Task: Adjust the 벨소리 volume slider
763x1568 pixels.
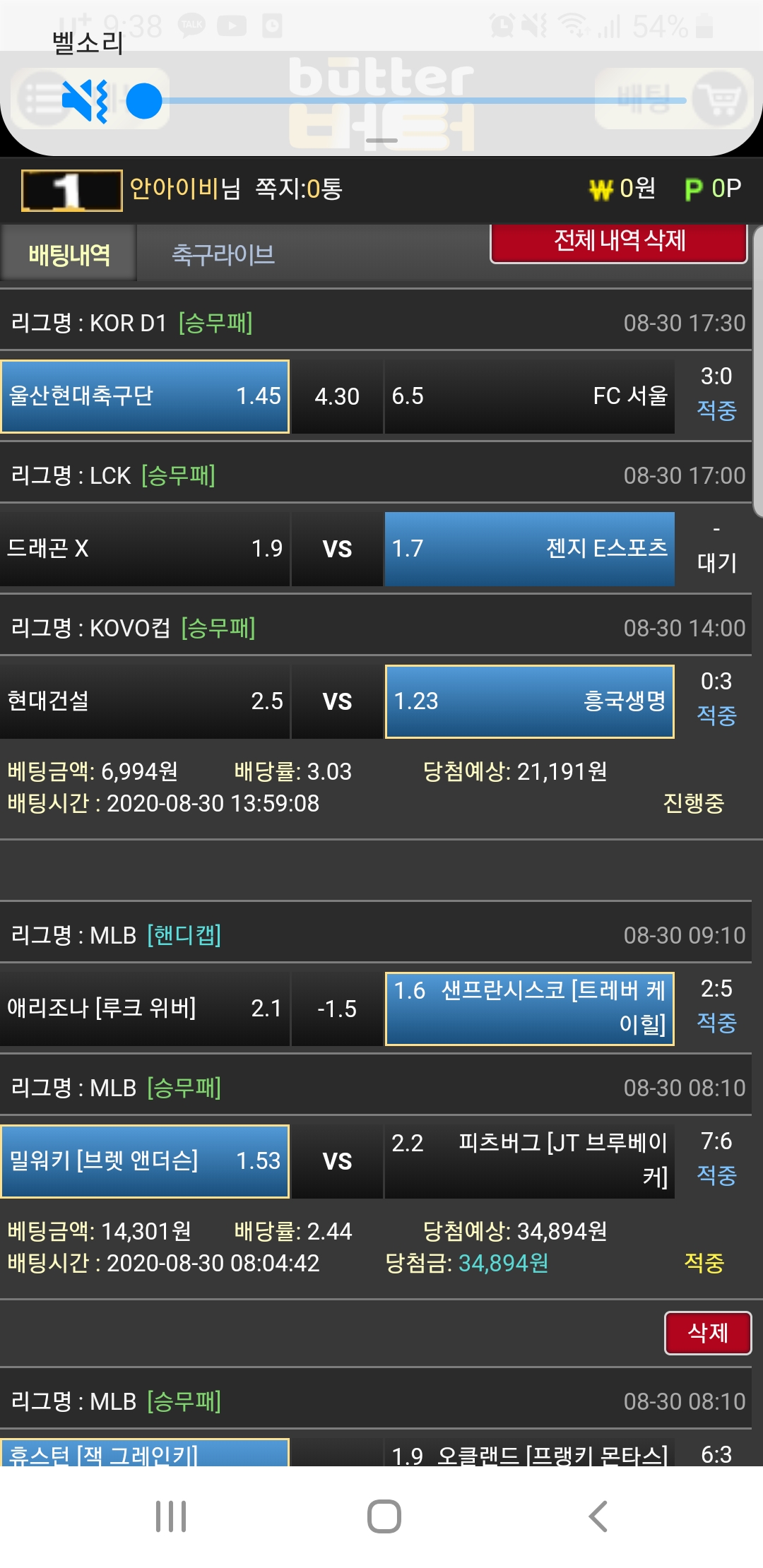Action: click(144, 101)
